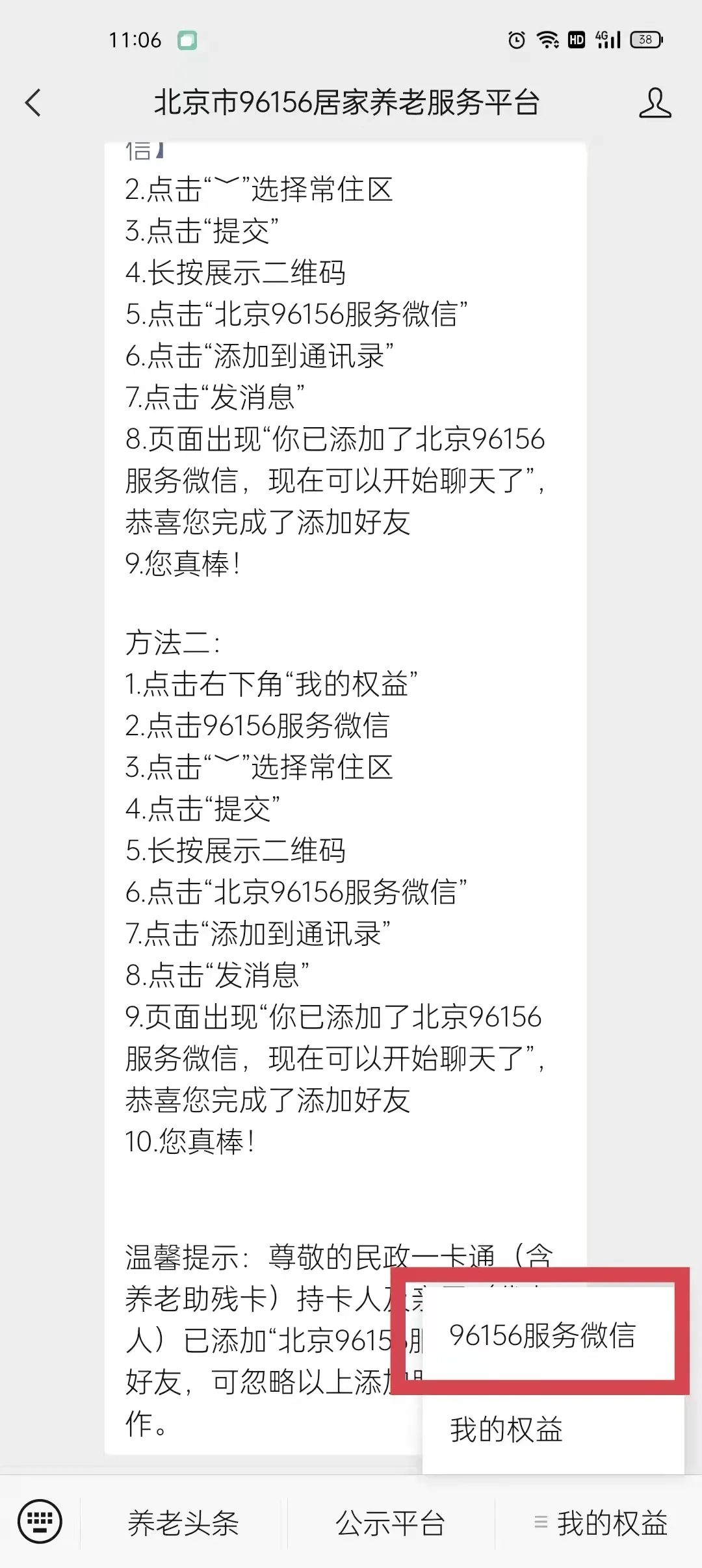Open the 公示平台 menu

tap(390, 1523)
